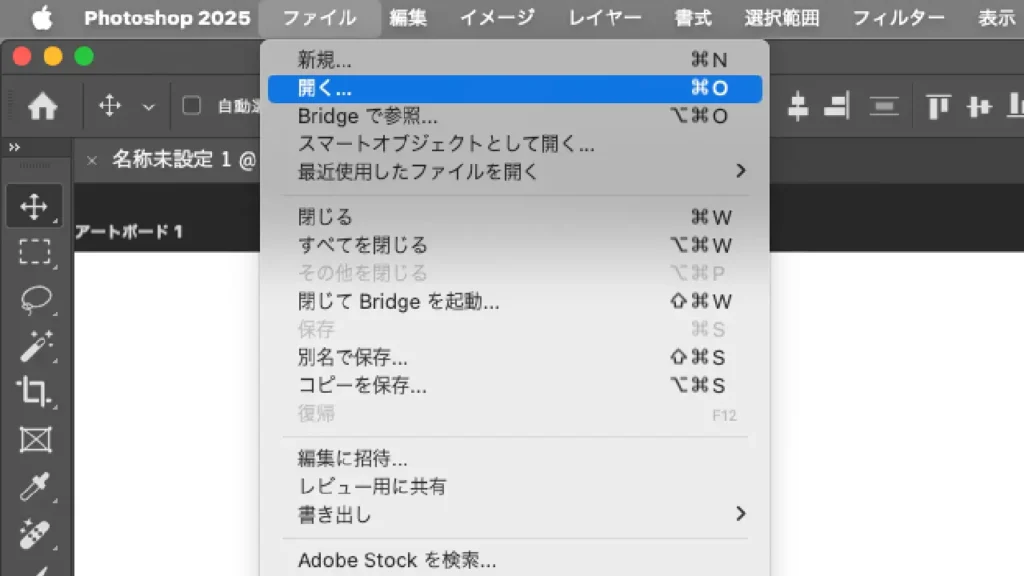This screenshot has height=576, width=1024.
Task: Expand 最近使用したファイルを開く submenu
Action: point(418,171)
